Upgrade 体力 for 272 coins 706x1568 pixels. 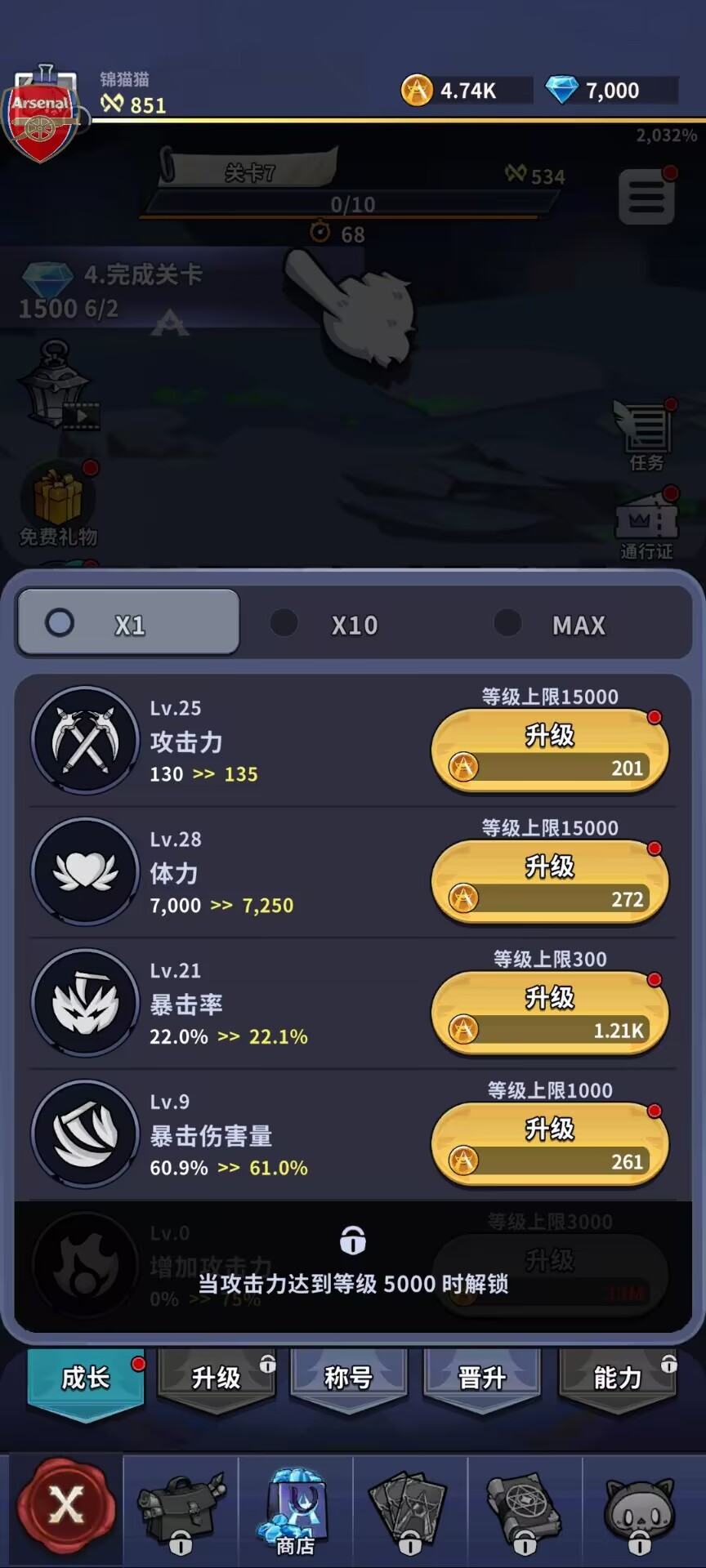[x=549, y=881]
